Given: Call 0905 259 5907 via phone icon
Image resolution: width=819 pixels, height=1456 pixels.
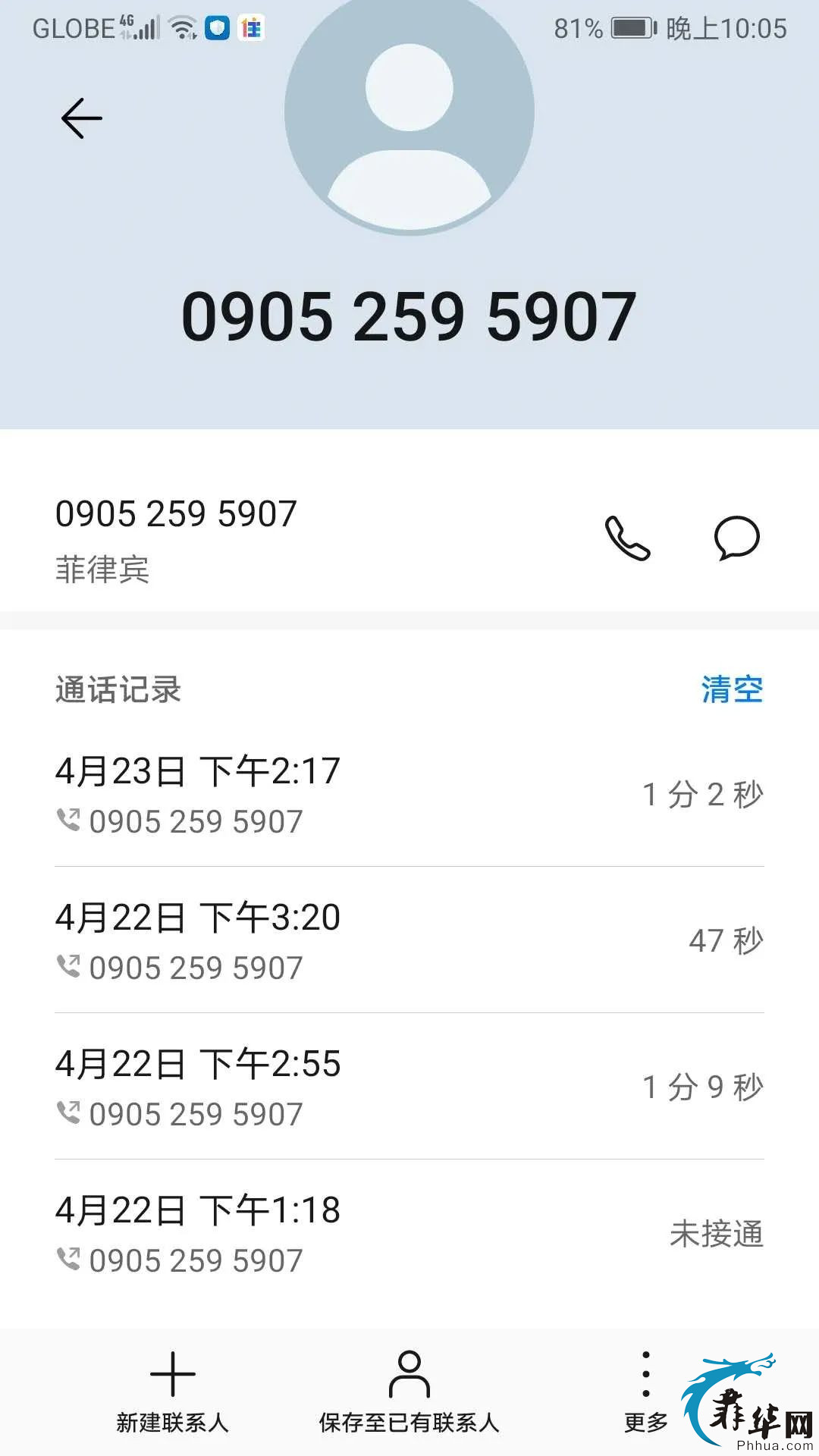Looking at the screenshot, I should point(628,538).
